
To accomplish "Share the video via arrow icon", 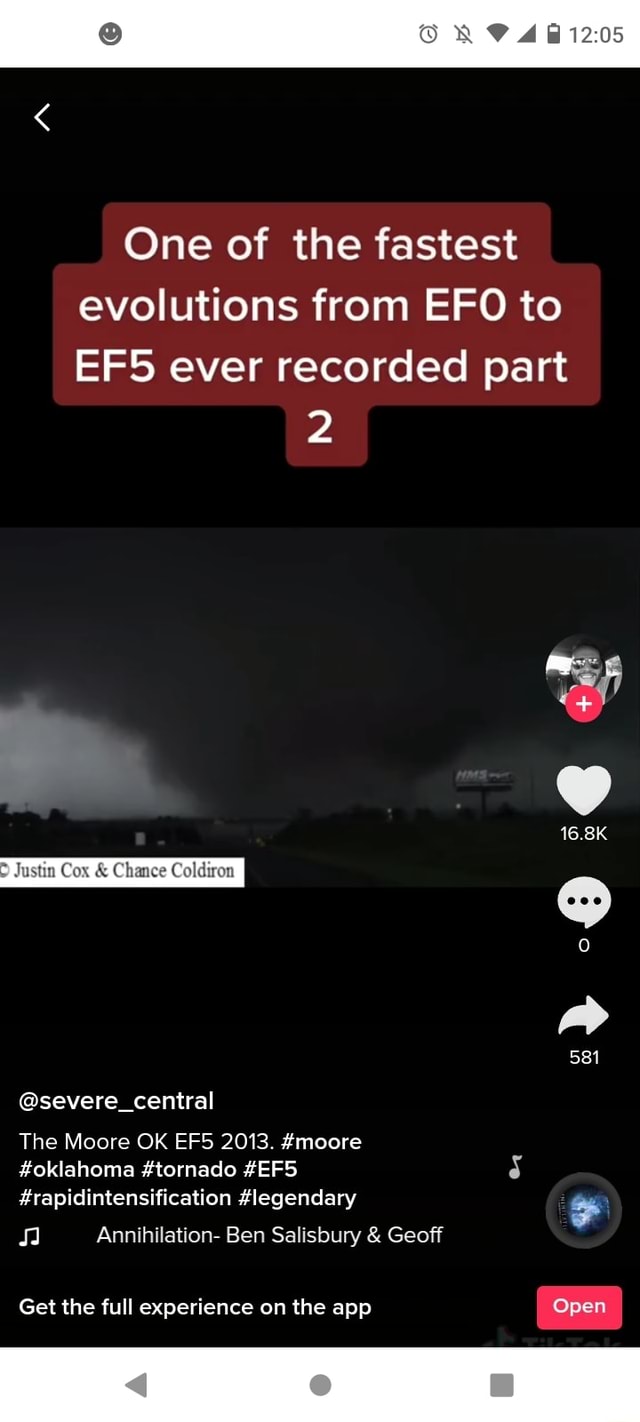I will (x=583, y=1015).
